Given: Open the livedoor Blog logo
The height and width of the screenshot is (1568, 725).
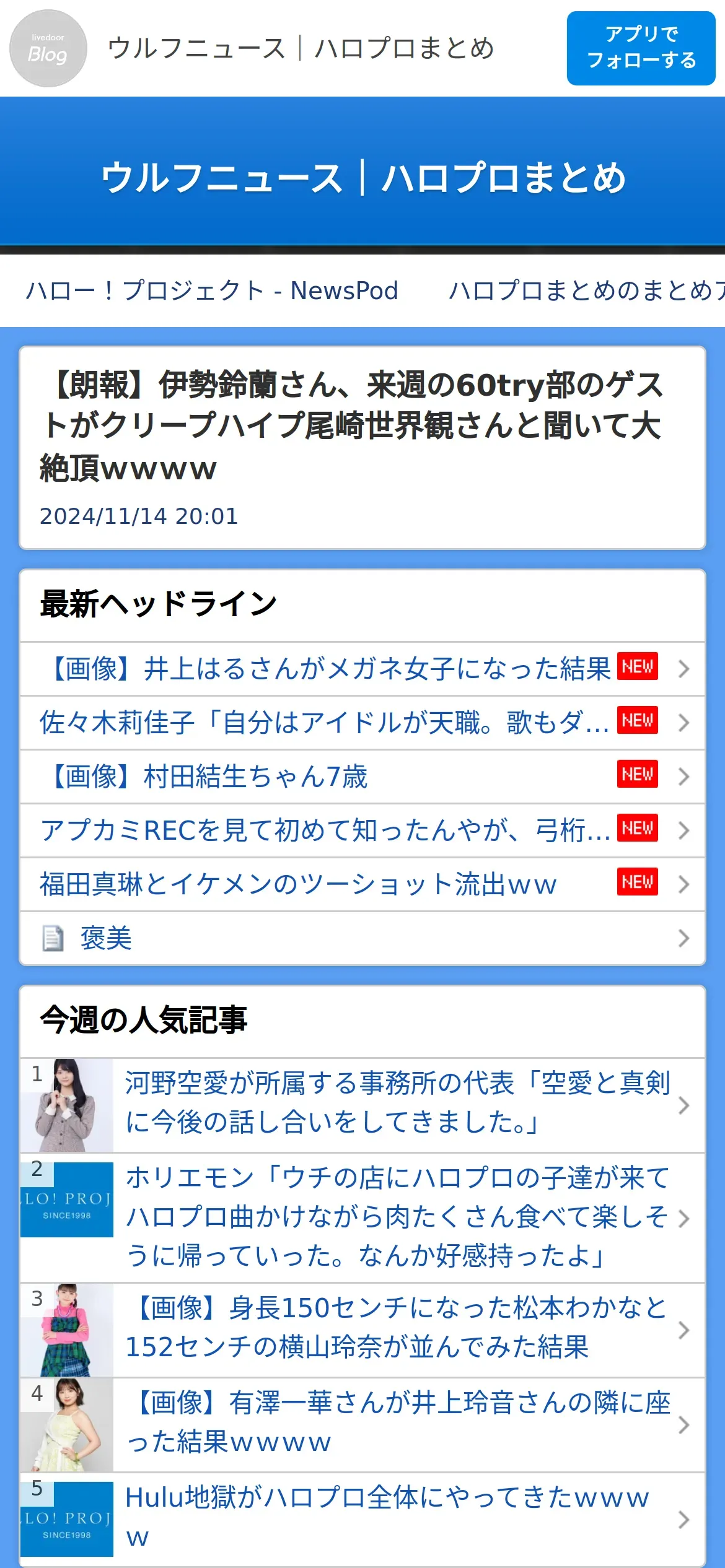Looking at the screenshot, I should (48, 48).
